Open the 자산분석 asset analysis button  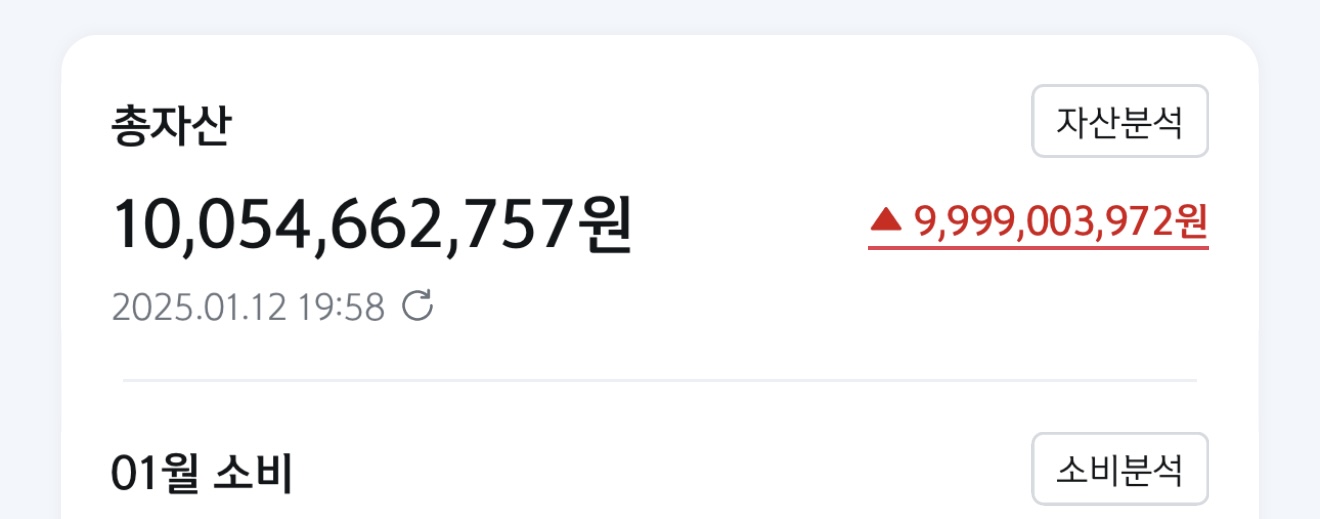coord(1119,122)
